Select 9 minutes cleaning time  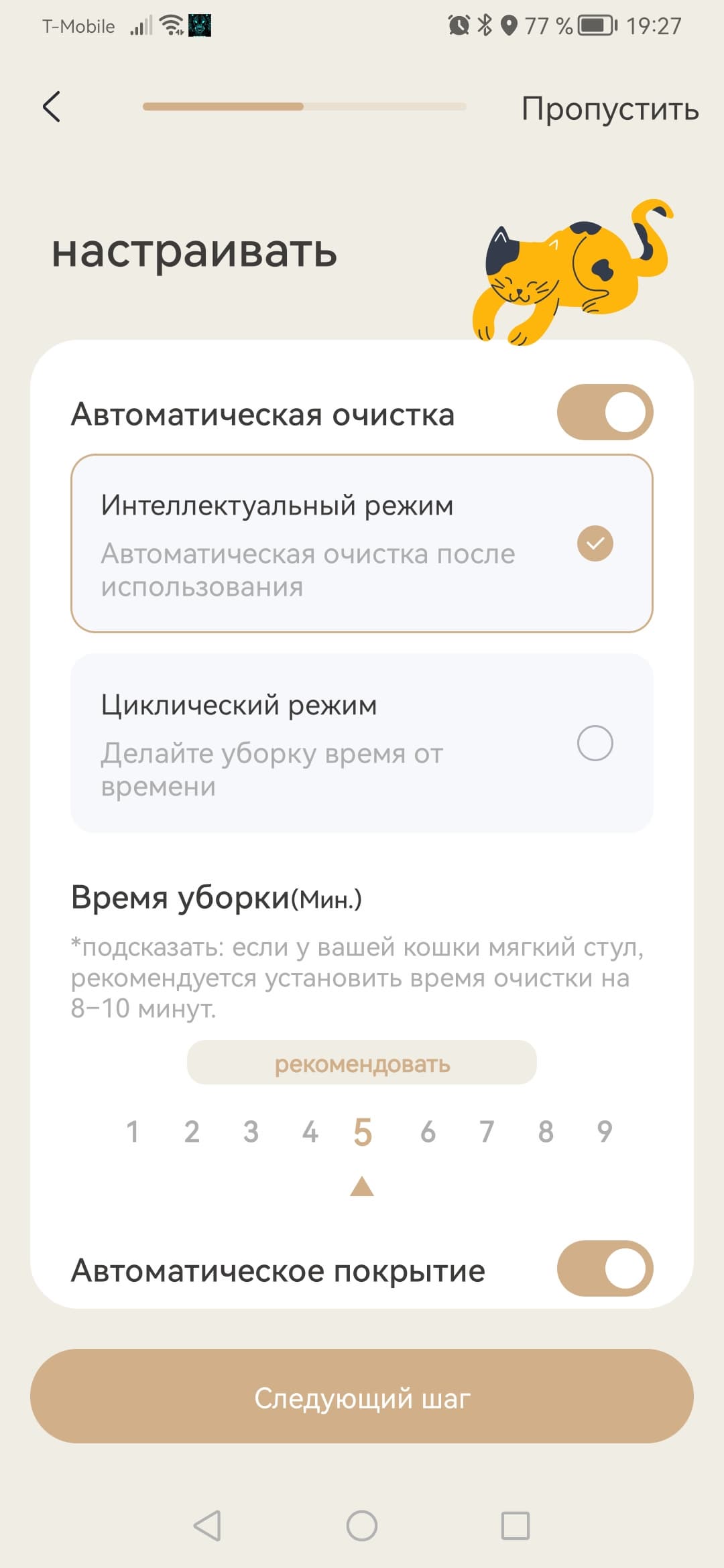[x=605, y=1132]
